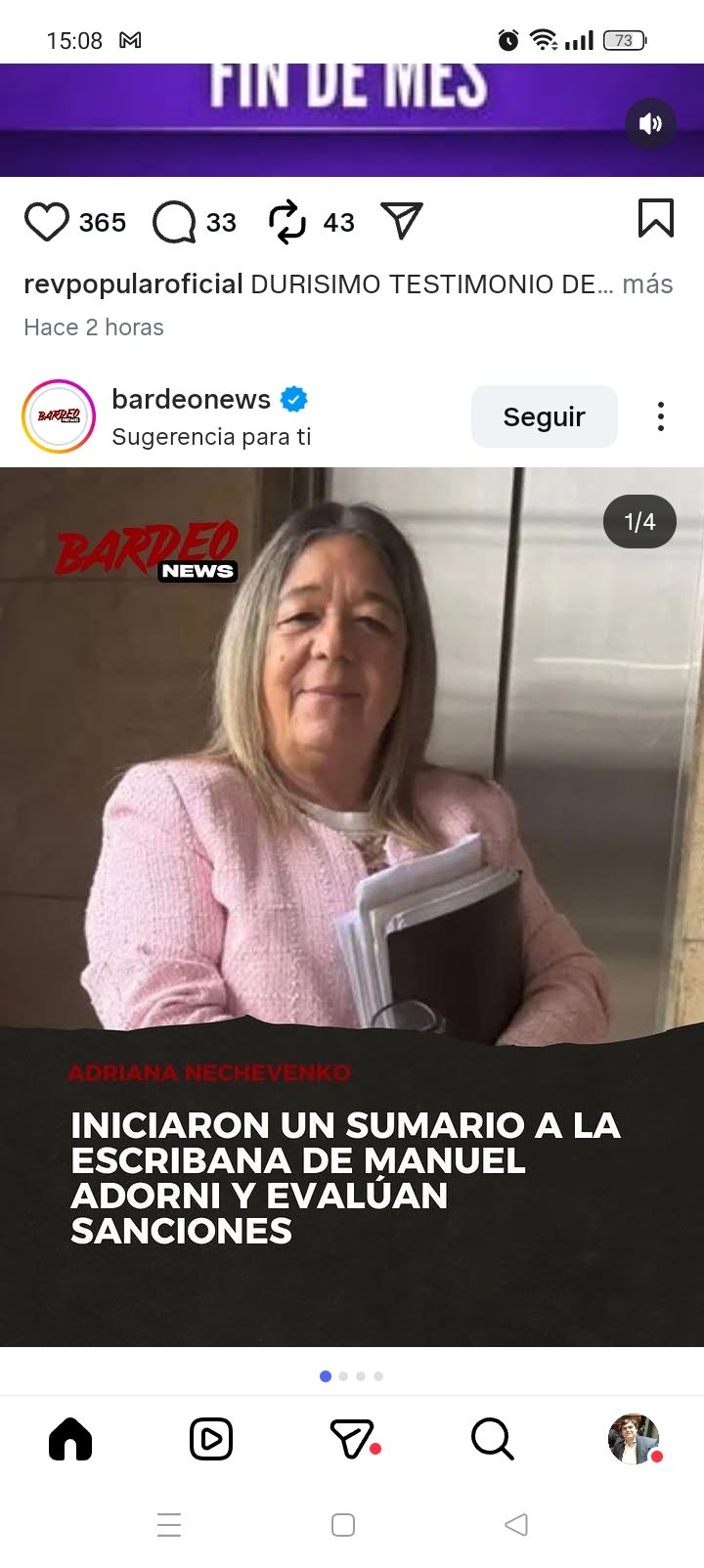Image resolution: width=704 pixels, height=1568 pixels.
Task: Open system recent apps button
Action: pos(169,1525)
